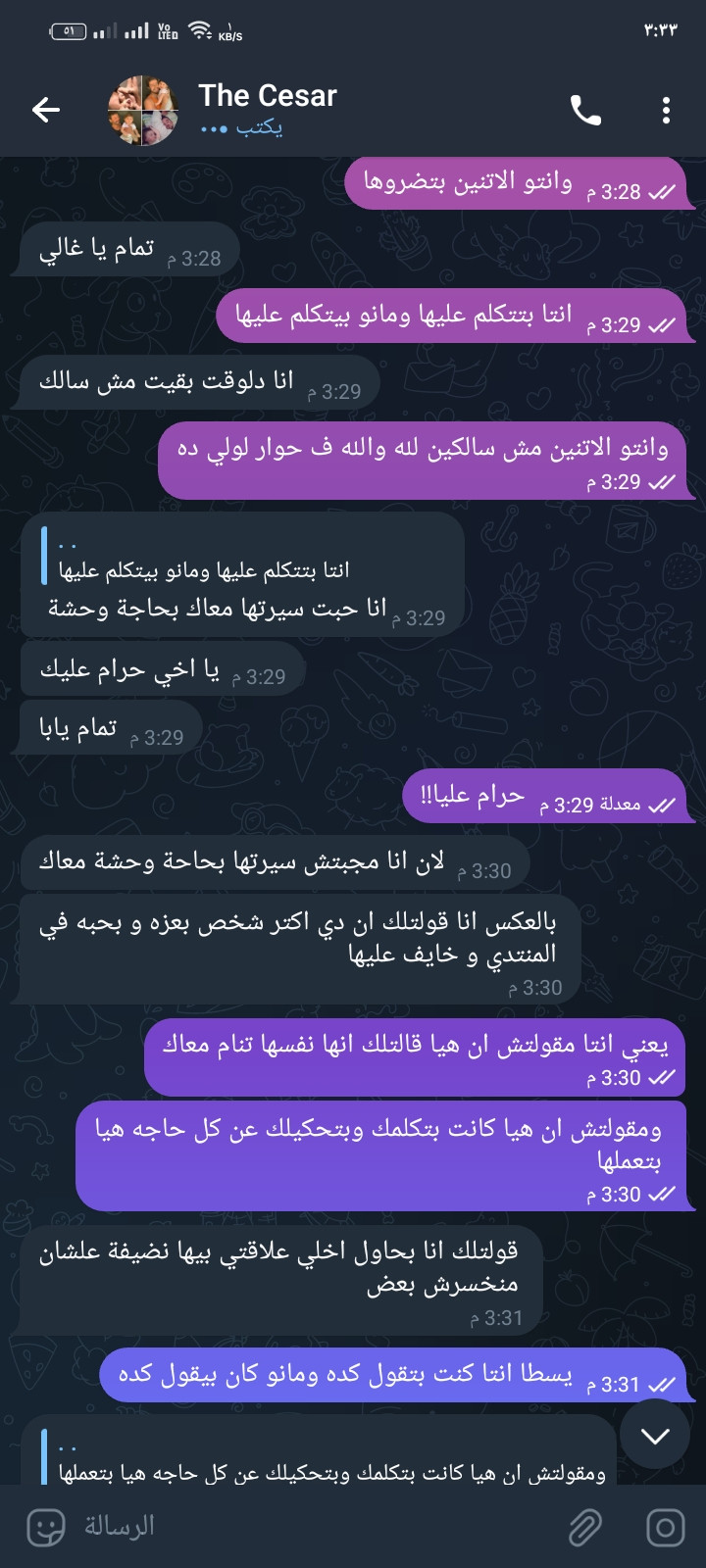Go back to the chat list
The height and width of the screenshot is (1568, 706).
pos(46,110)
